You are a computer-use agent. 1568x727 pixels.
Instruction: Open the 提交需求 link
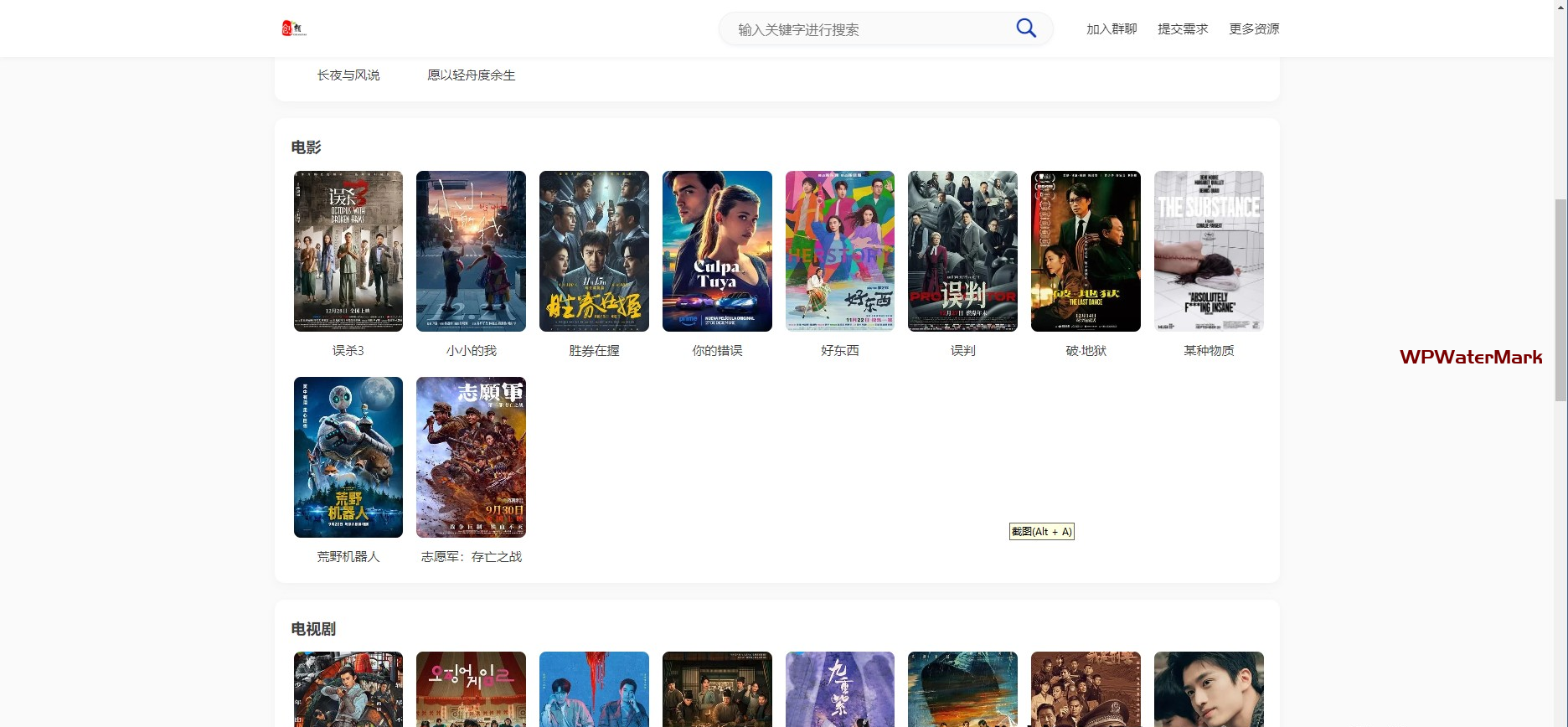click(x=1183, y=29)
